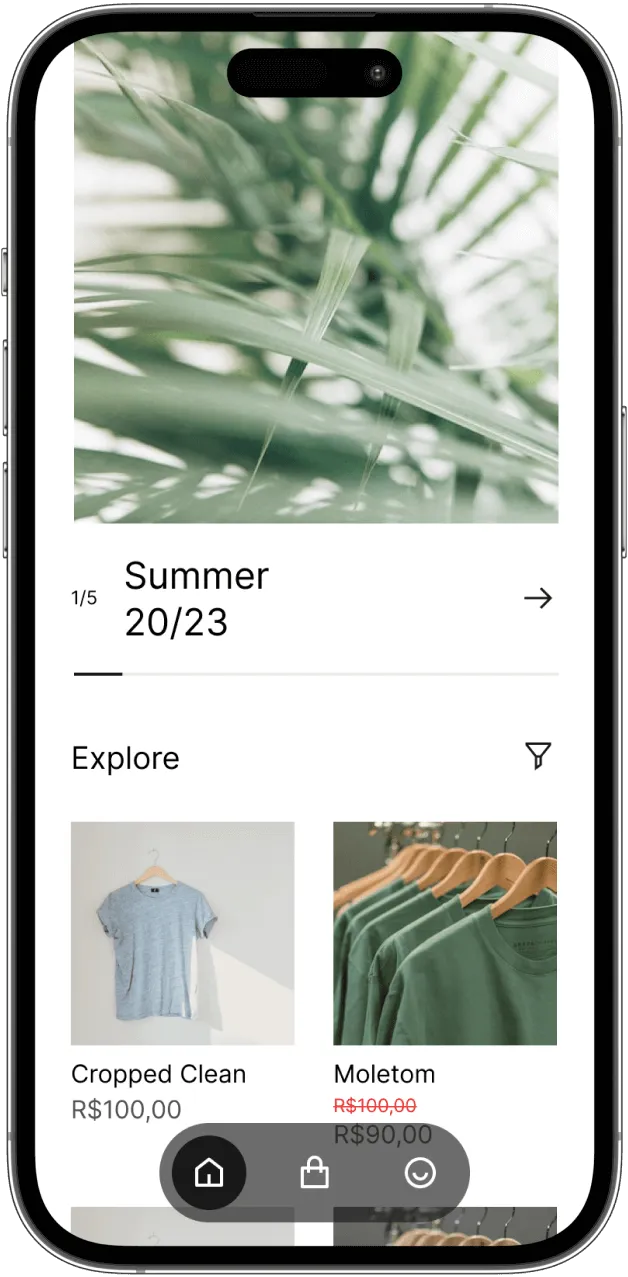The height and width of the screenshot is (1277, 628).
Task: Tap the arrow next to Summer 20/23
Action: coord(538,598)
